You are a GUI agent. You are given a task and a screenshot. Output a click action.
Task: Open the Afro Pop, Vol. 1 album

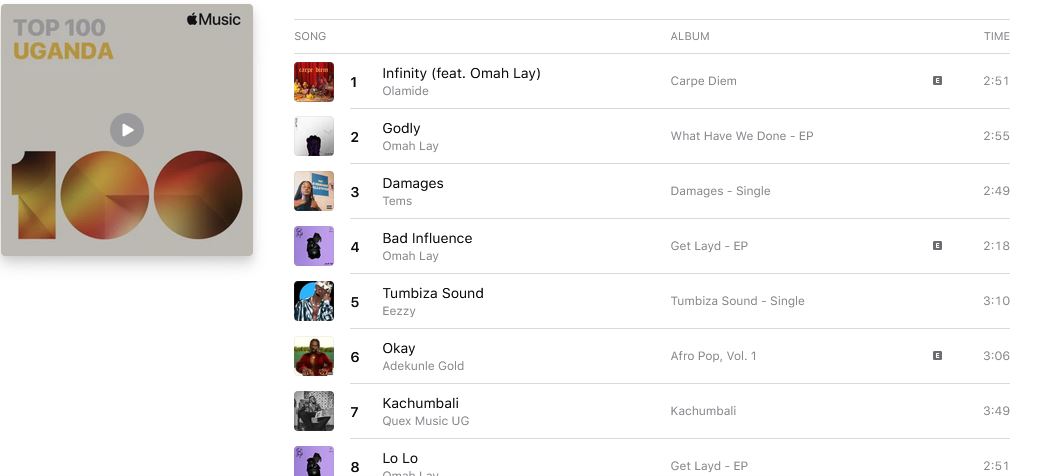pyautogui.click(x=713, y=356)
